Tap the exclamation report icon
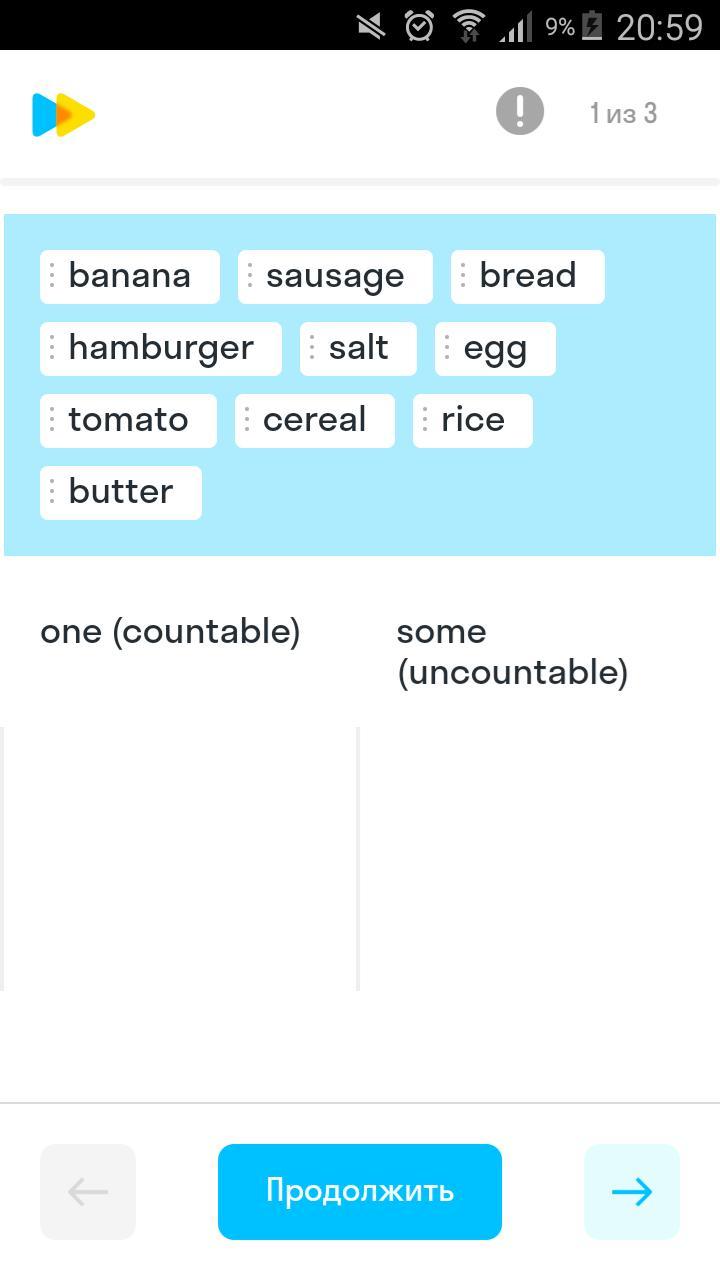Viewport: 720px width, 1280px height. 520,111
